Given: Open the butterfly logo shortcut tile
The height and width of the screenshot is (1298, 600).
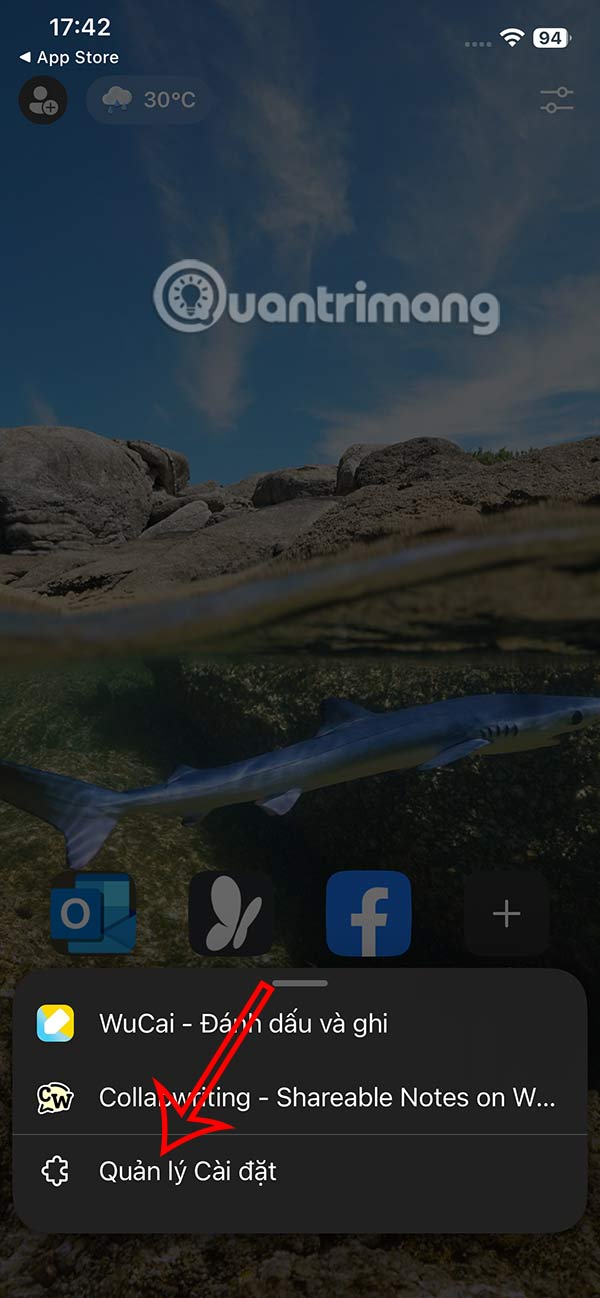Looking at the screenshot, I should [x=231, y=913].
